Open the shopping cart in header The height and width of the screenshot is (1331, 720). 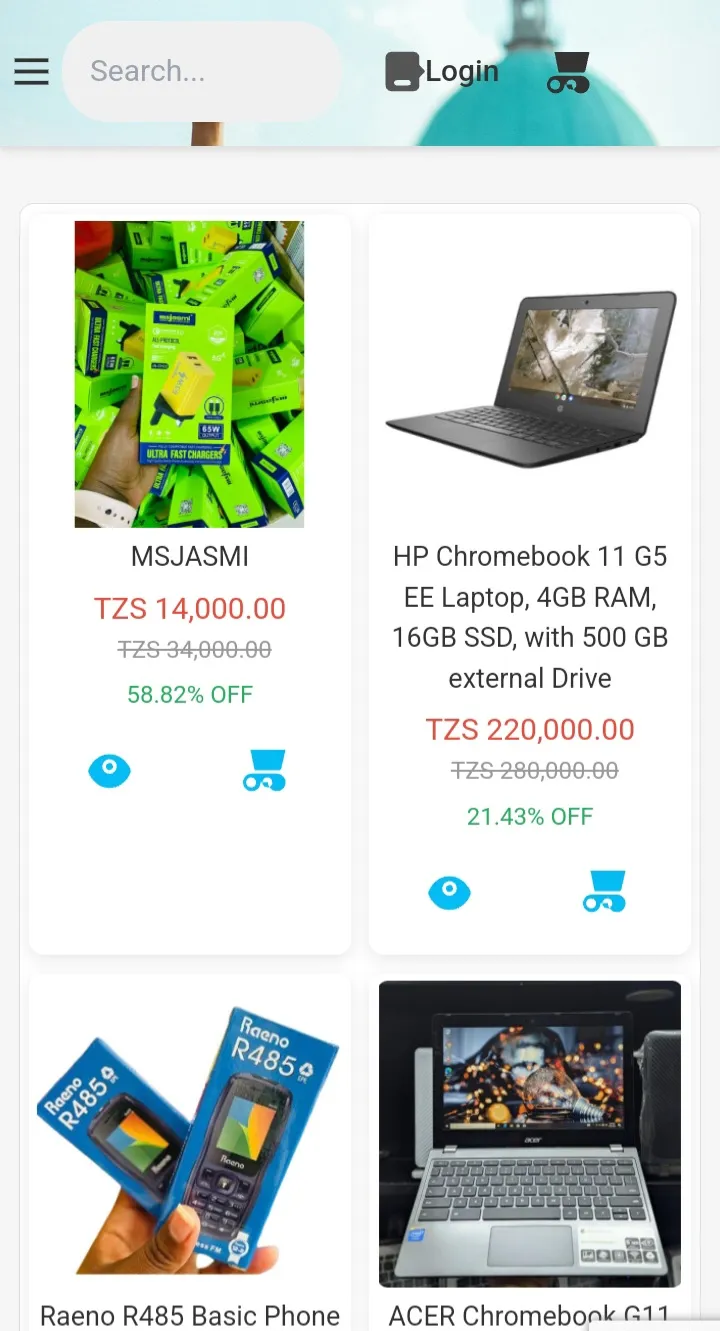[x=568, y=72]
